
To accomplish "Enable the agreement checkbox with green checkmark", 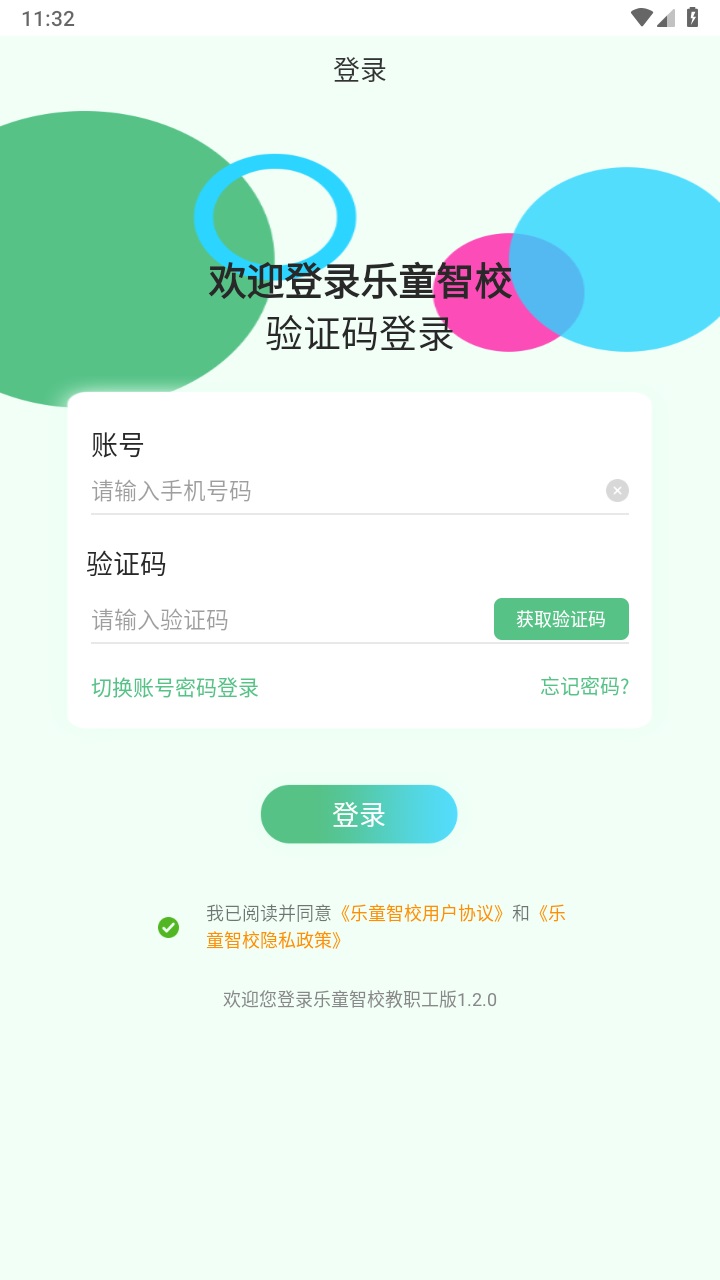I will 168,929.
